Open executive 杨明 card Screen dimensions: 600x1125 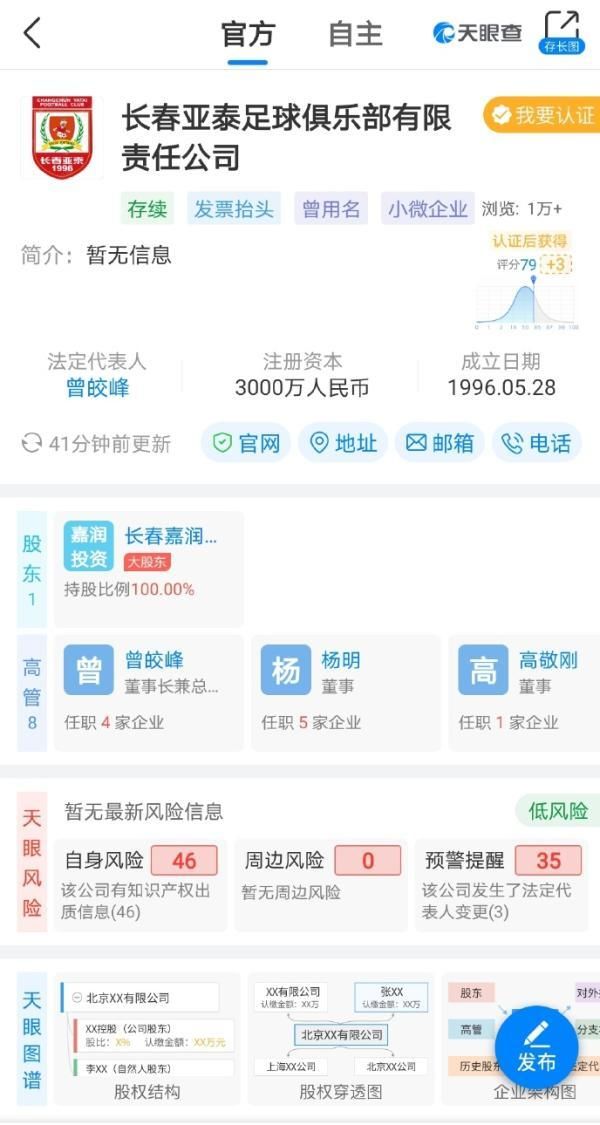(x=345, y=692)
